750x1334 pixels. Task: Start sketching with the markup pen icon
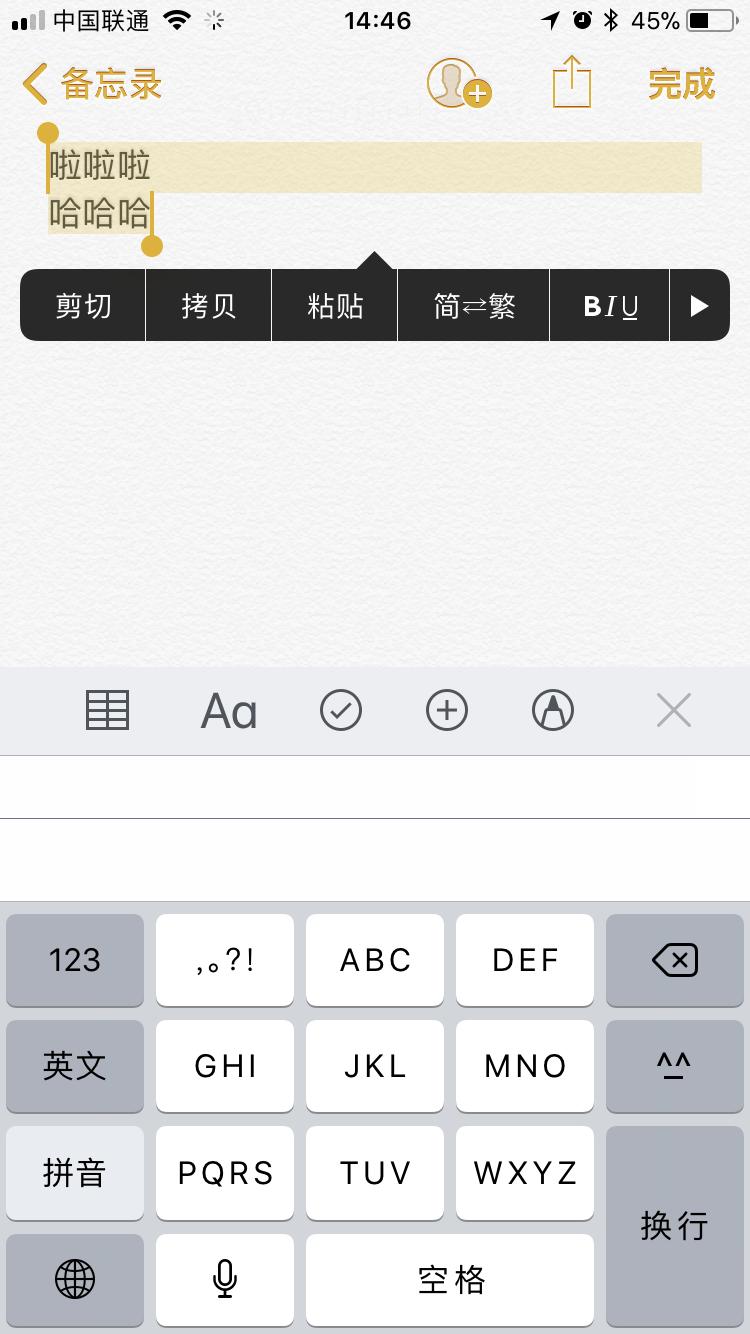(x=553, y=710)
